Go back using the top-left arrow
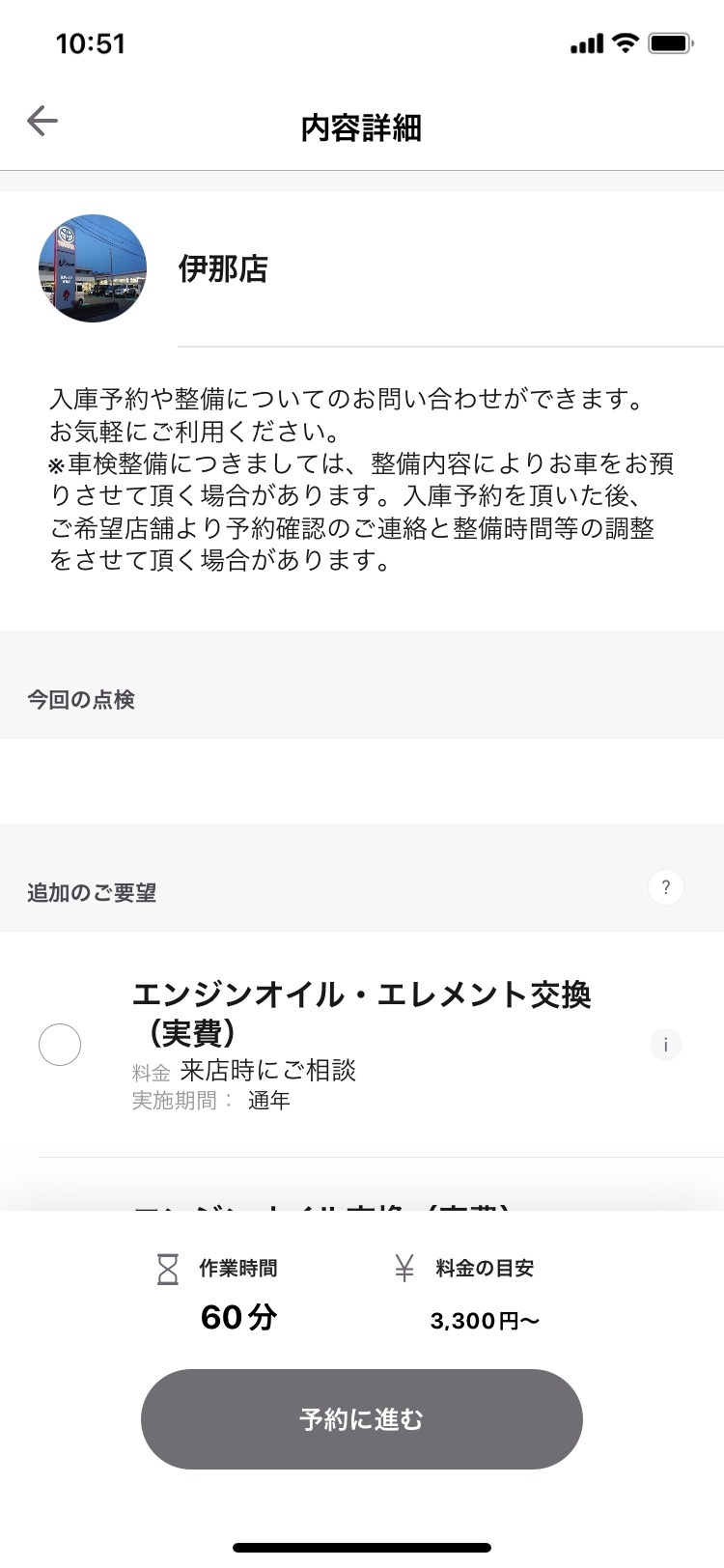Screen dimensions: 724x1568 pos(42,121)
